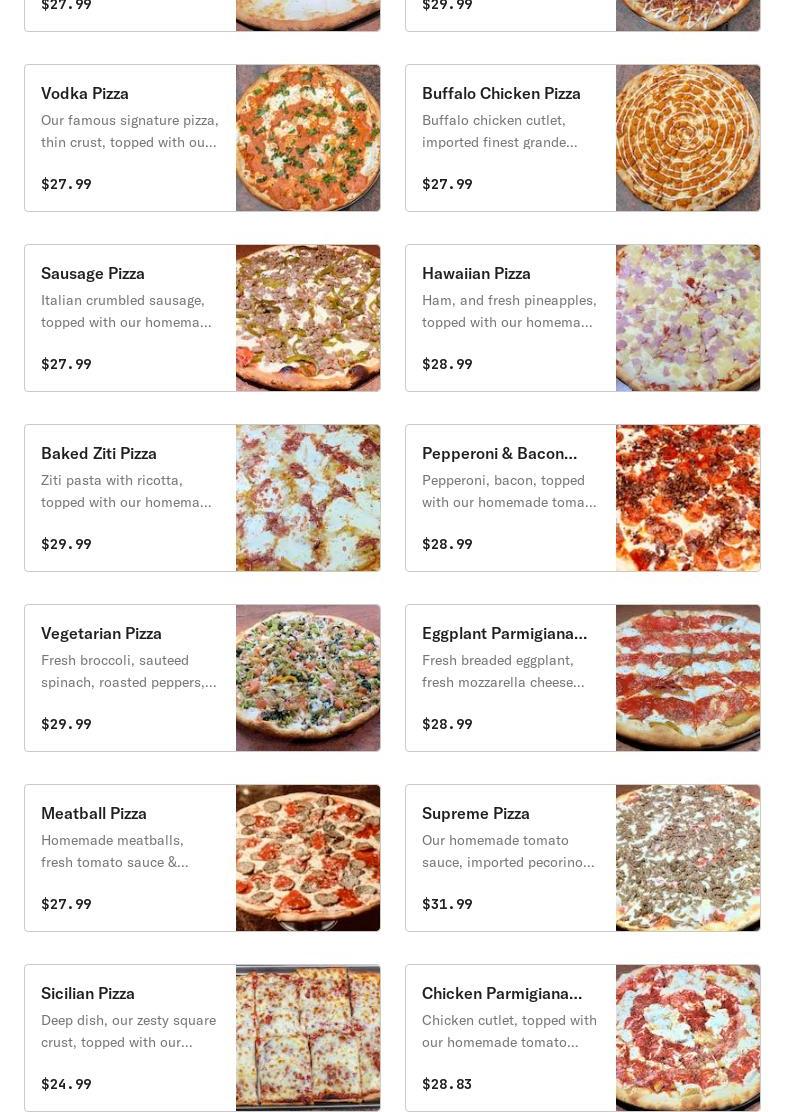This screenshot has width=785, height=1112.
Task: Choose the Hawaiian Pizza card
Action: point(582,318)
